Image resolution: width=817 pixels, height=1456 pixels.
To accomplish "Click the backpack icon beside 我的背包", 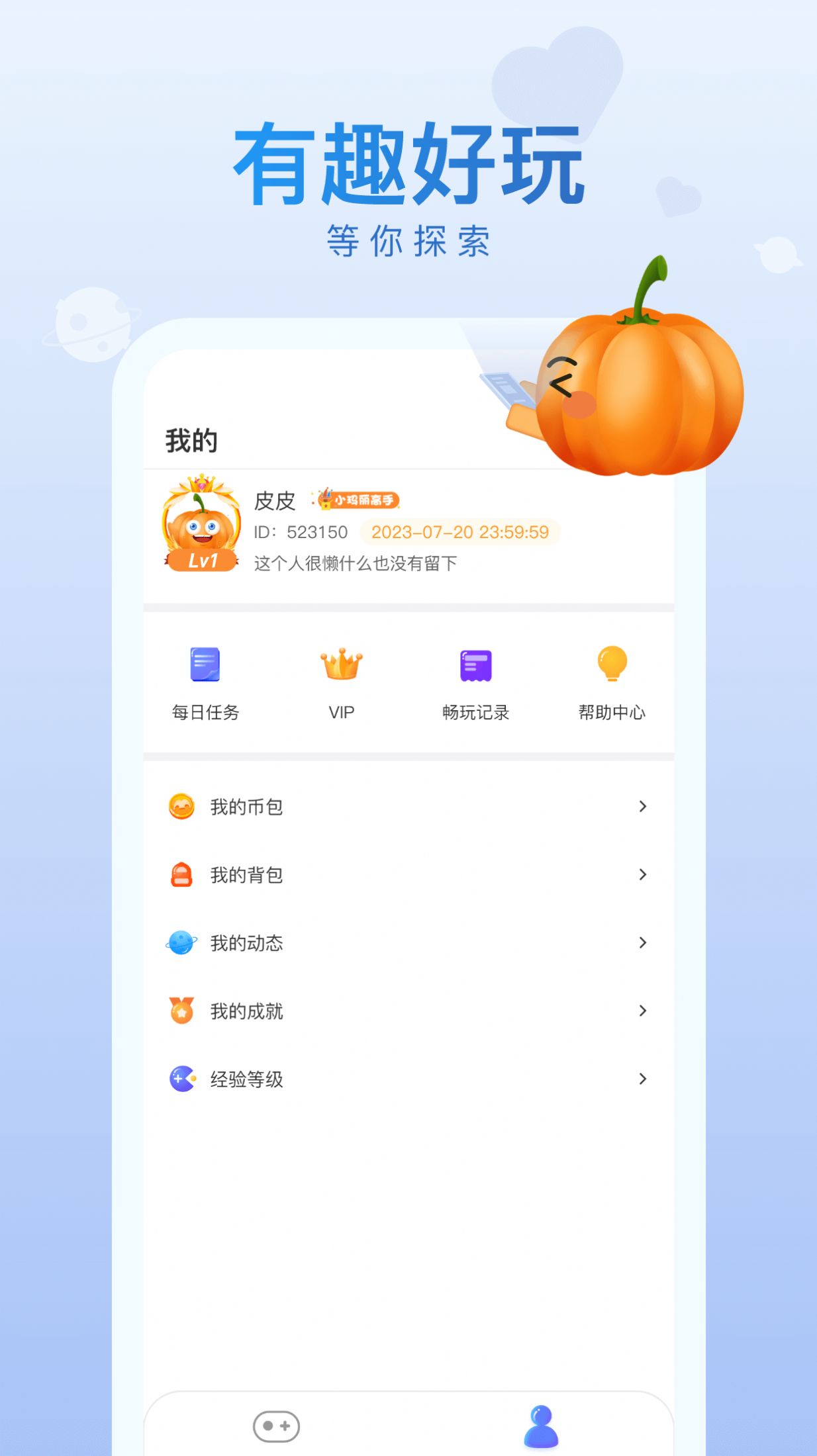I will [181, 874].
